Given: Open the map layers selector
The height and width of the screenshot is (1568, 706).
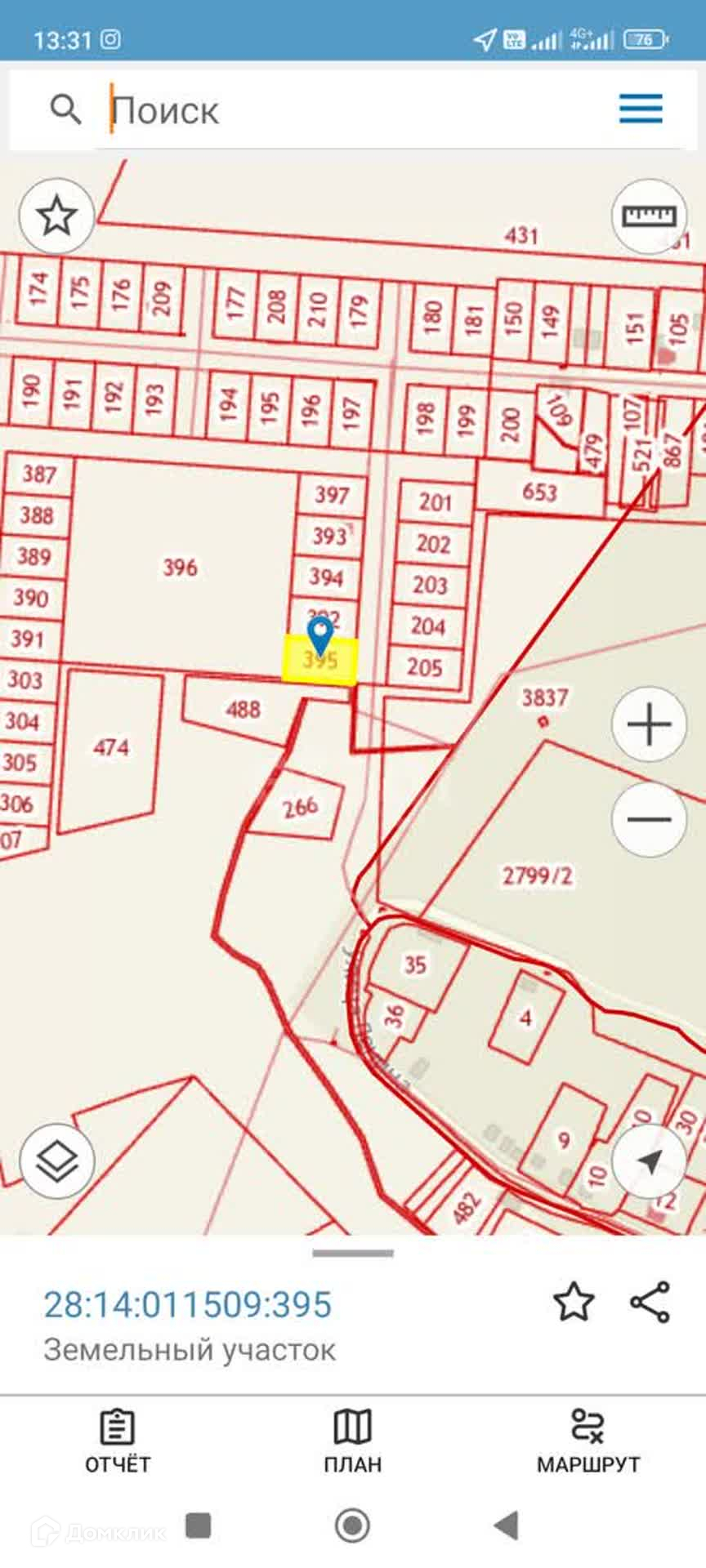Looking at the screenshot, I should [57, 1160].
